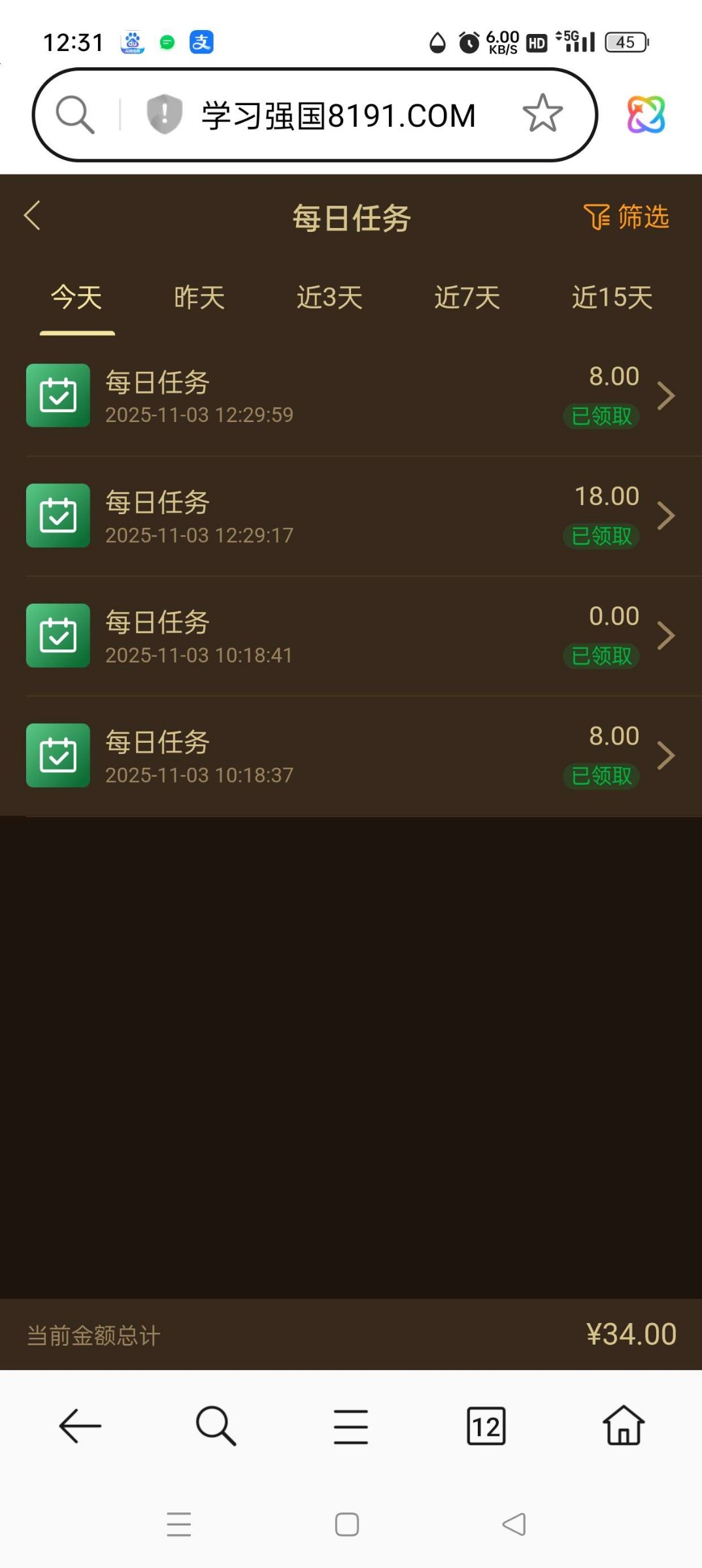
Task: Tap the address bar showing 学习强国8191.COM
Action: pyautogui.click(x=337, y=112)
